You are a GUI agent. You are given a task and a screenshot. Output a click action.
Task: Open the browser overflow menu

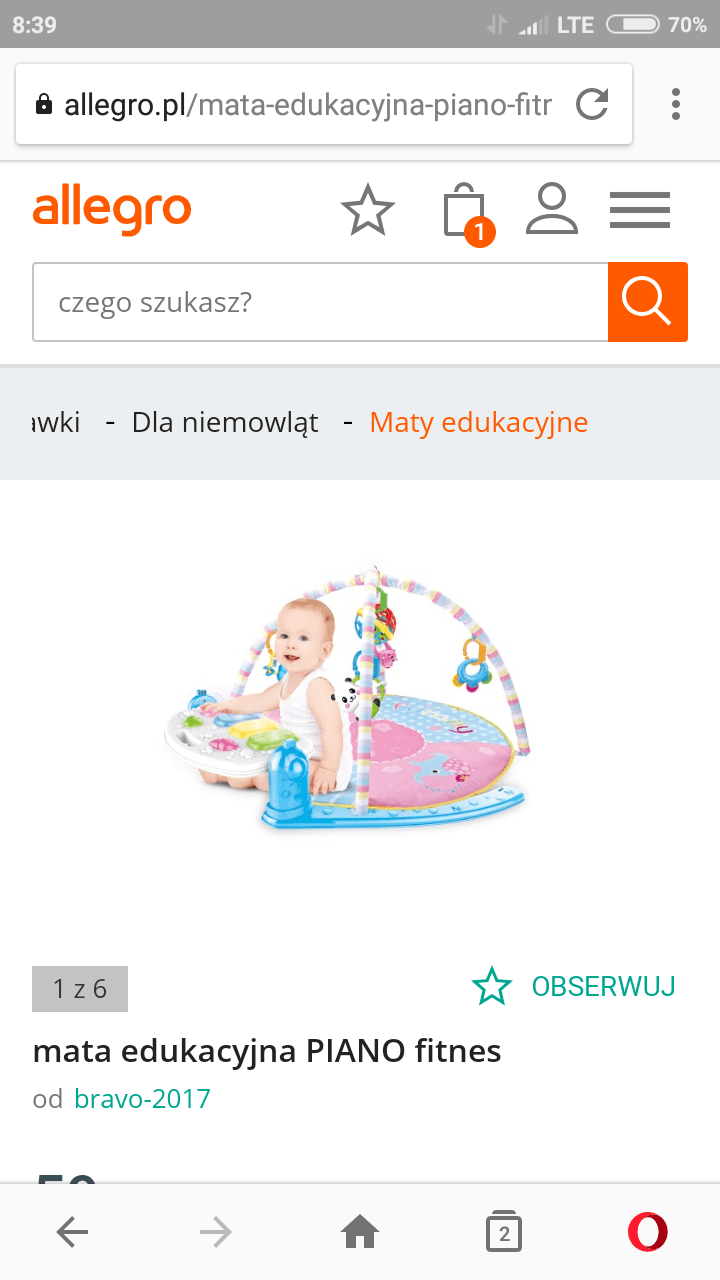[x=676, y=104]
